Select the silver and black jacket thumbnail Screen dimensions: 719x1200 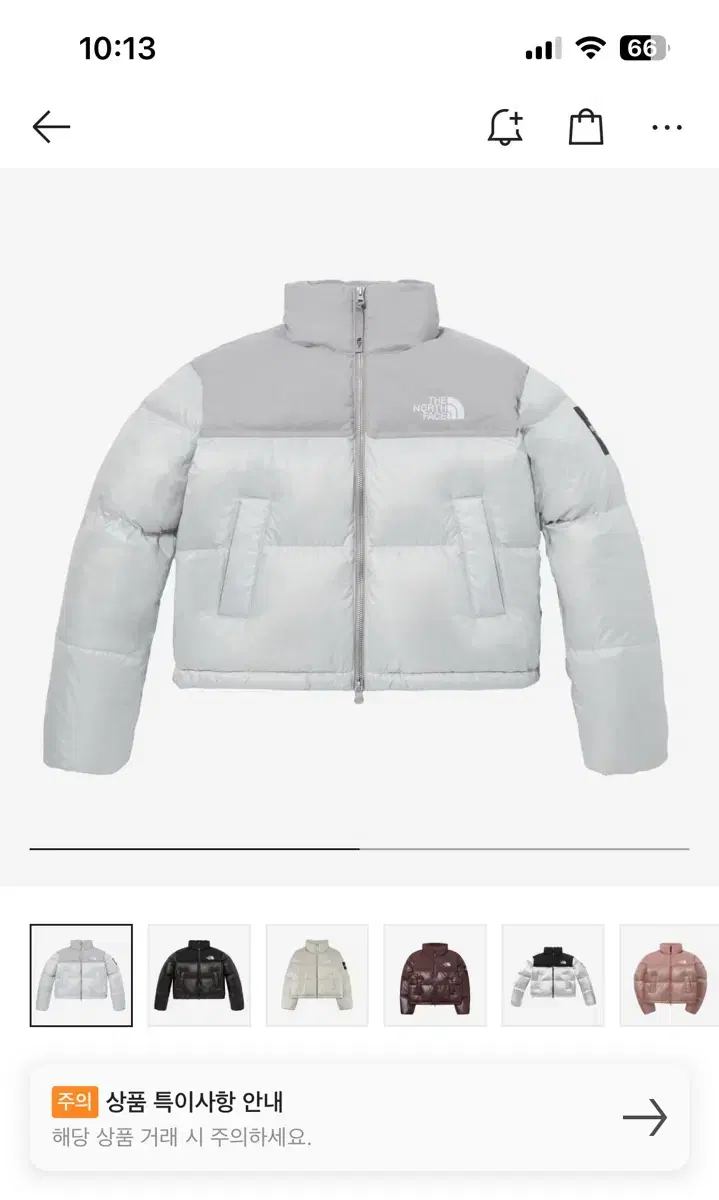pyautogui.click(x=553, y=975)
